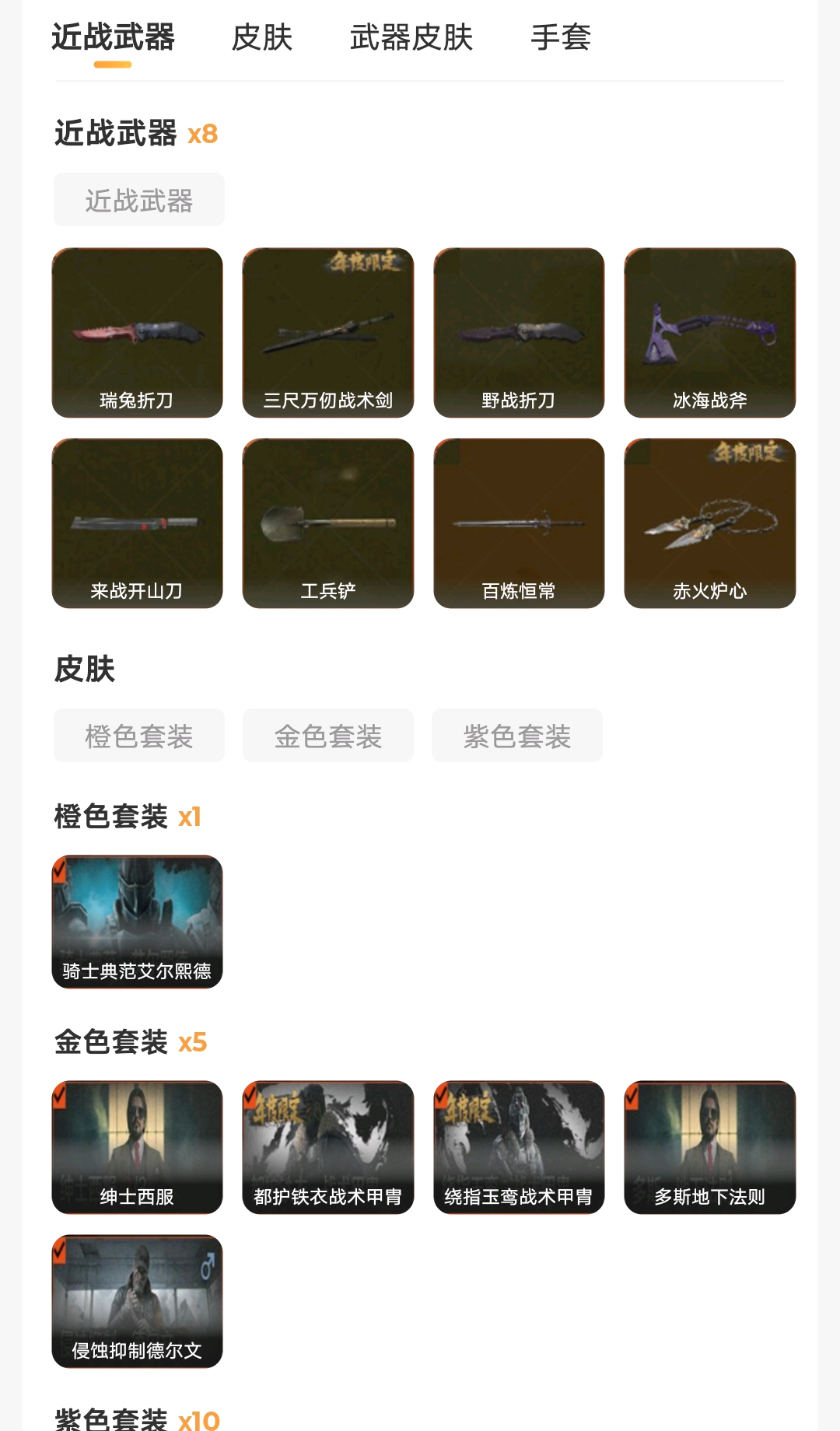
Task: View the 来战开山刀 item
Action: [x=138, y=523]
